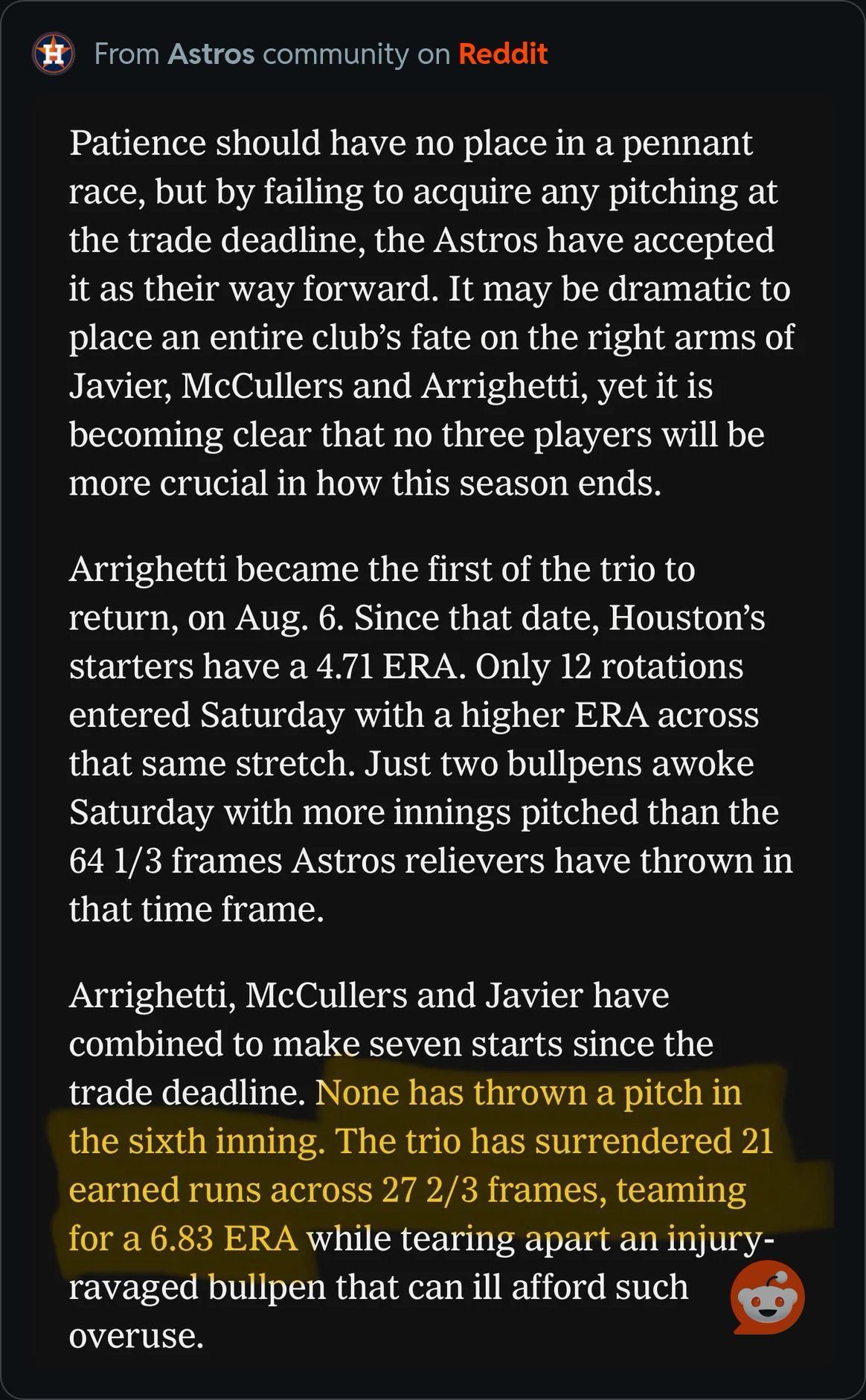Image resolution: width=866 pixels, height=1400 pixels.
Task: Open the Astros community link on Reddit
Action: click(211, 54)
